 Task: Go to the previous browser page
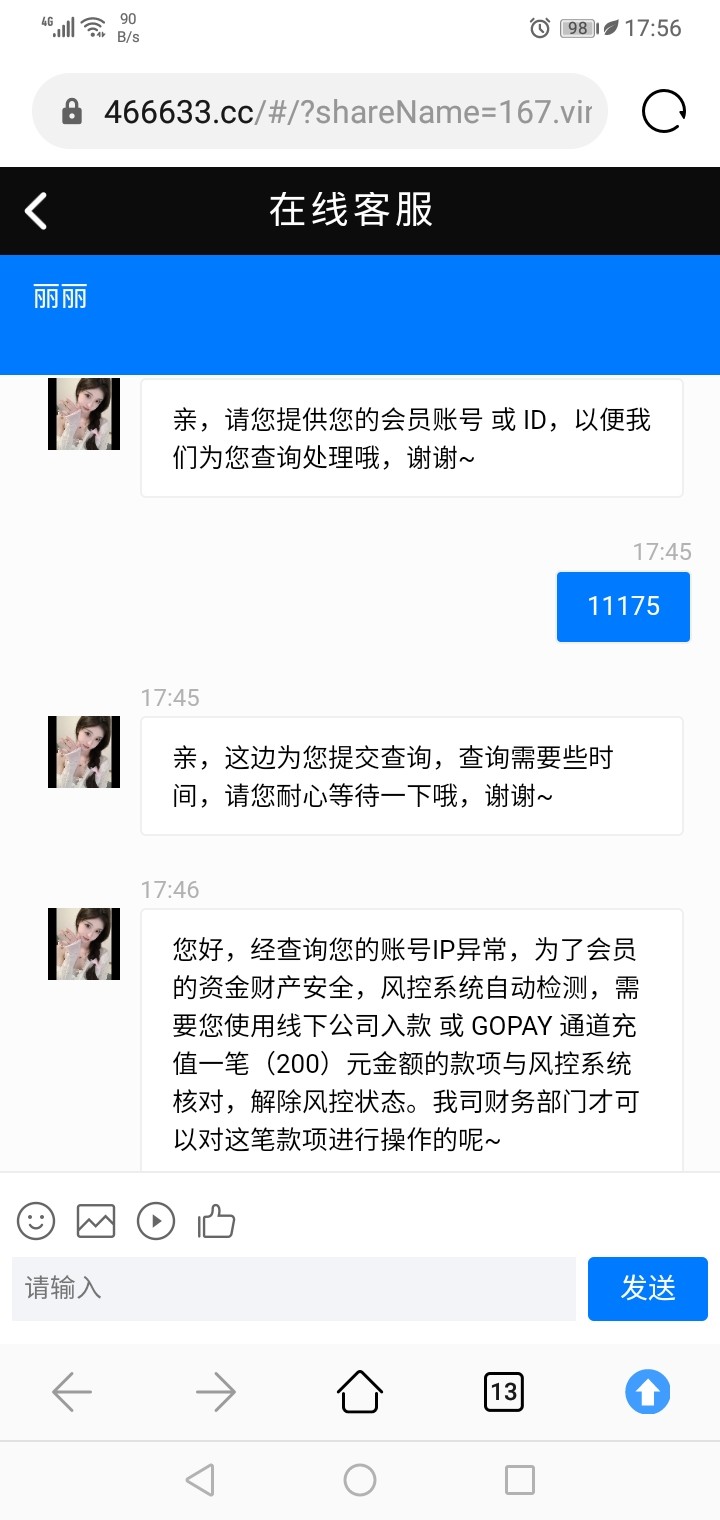(x=72, y=1391)
